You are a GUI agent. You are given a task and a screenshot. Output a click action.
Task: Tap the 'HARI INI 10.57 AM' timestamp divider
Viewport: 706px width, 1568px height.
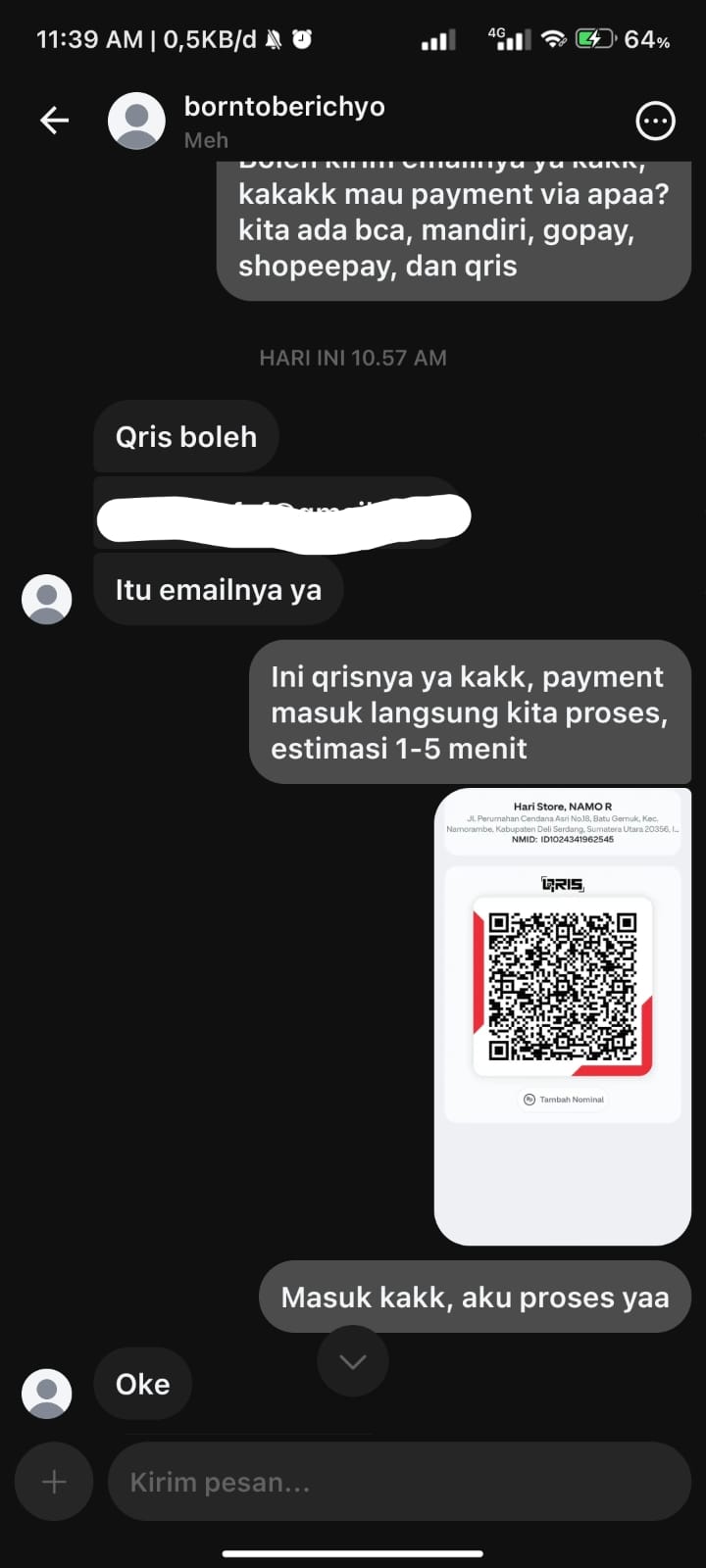click(353, 358)
